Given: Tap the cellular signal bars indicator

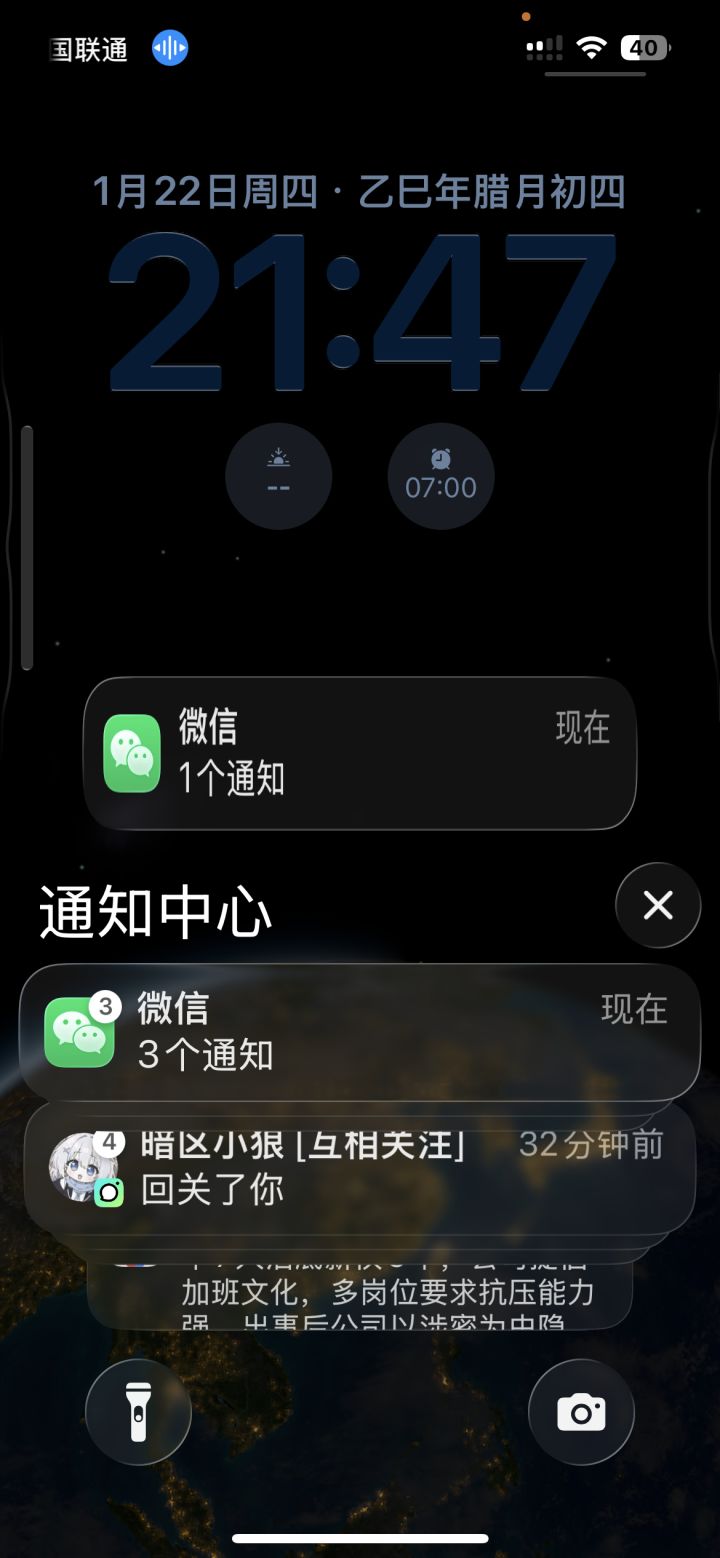Looking at the screenshot, I should click(x=543, y=46).
